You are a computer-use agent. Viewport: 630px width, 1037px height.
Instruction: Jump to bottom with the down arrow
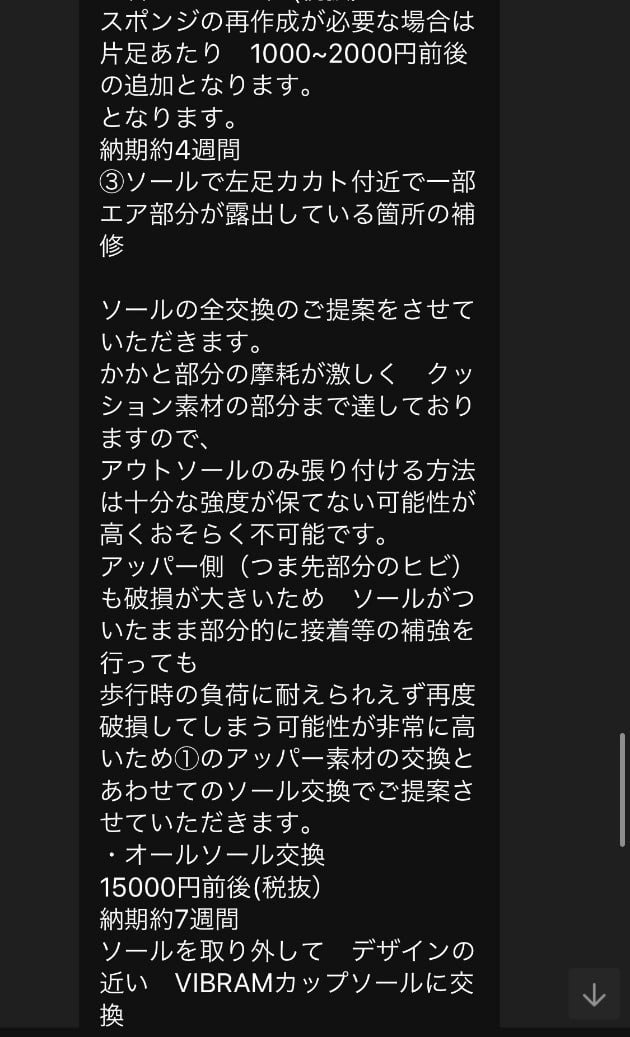point(594,994)
